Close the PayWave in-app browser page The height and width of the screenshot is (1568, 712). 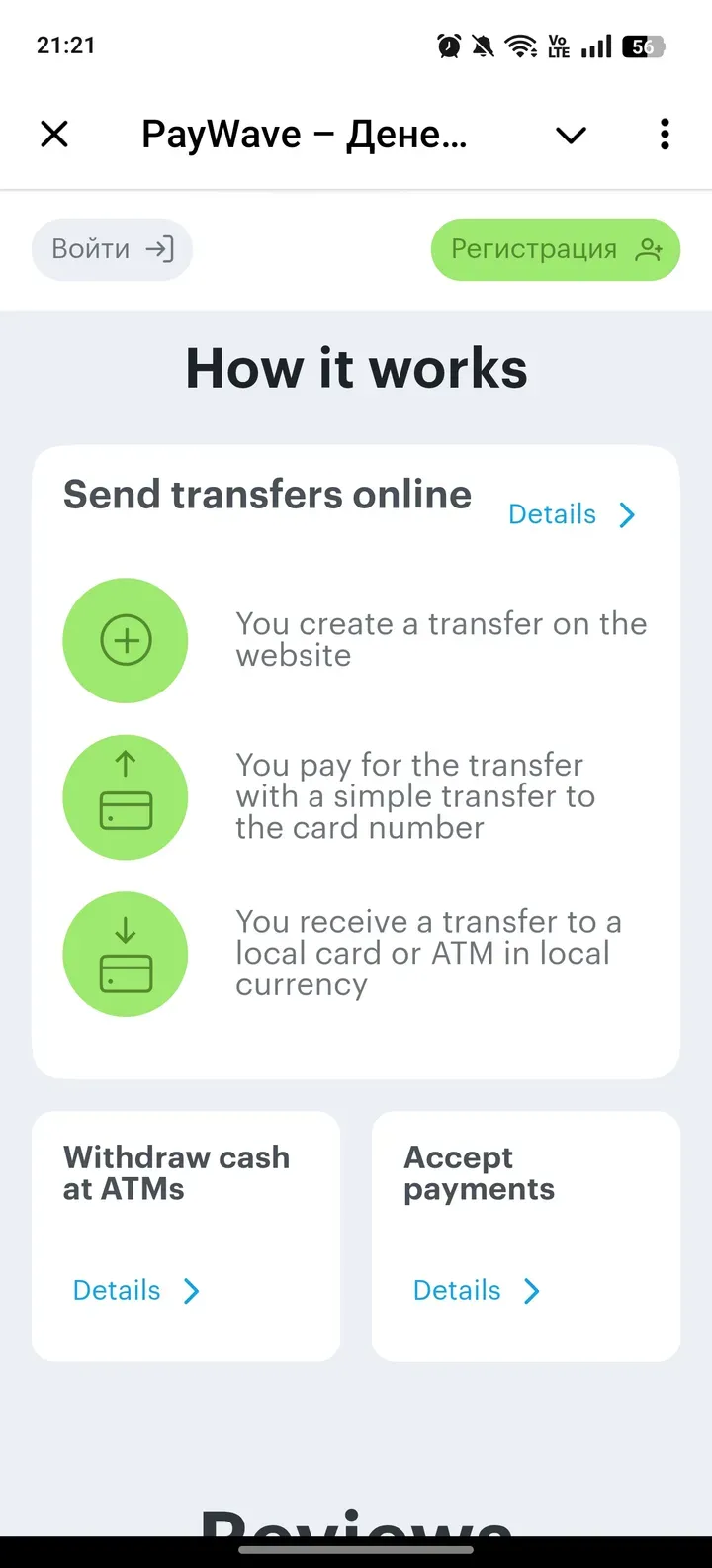54,134
